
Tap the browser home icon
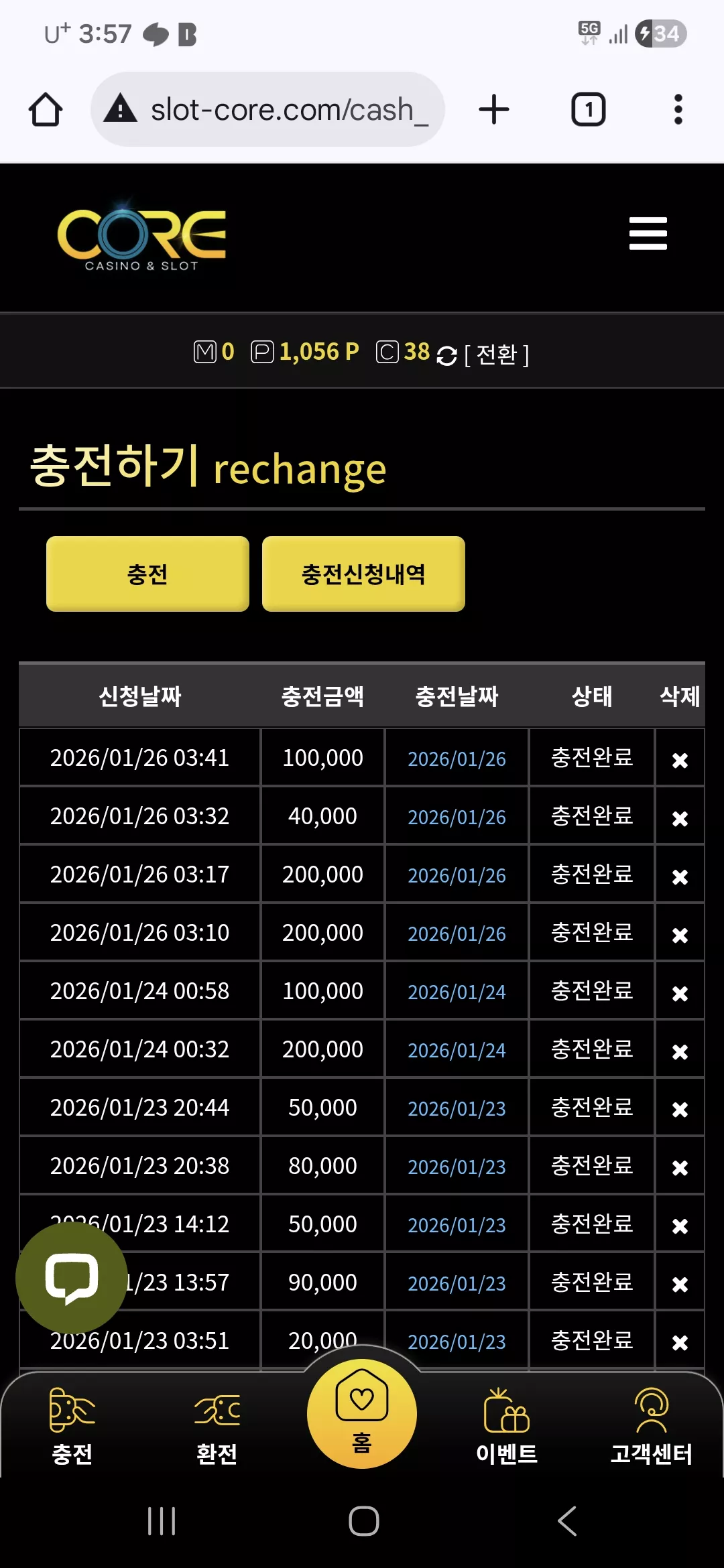coord(46,109)
